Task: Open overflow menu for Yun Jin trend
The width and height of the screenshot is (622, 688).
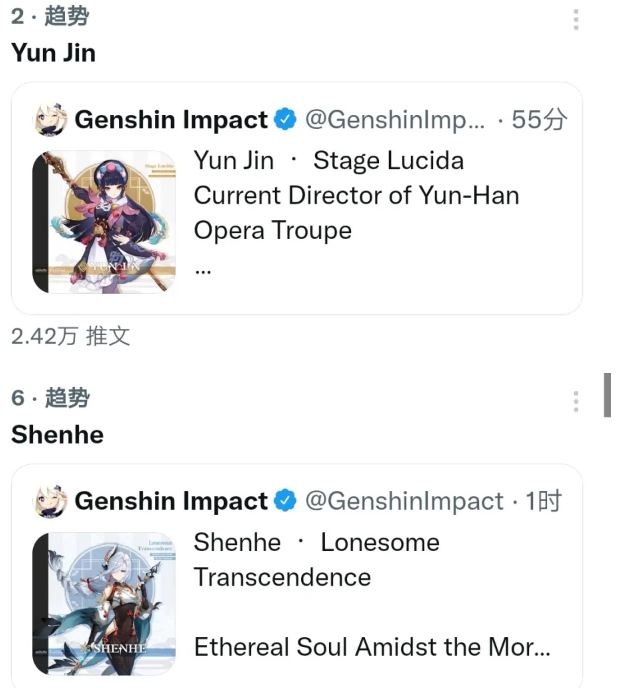Action: pos(576,20)
